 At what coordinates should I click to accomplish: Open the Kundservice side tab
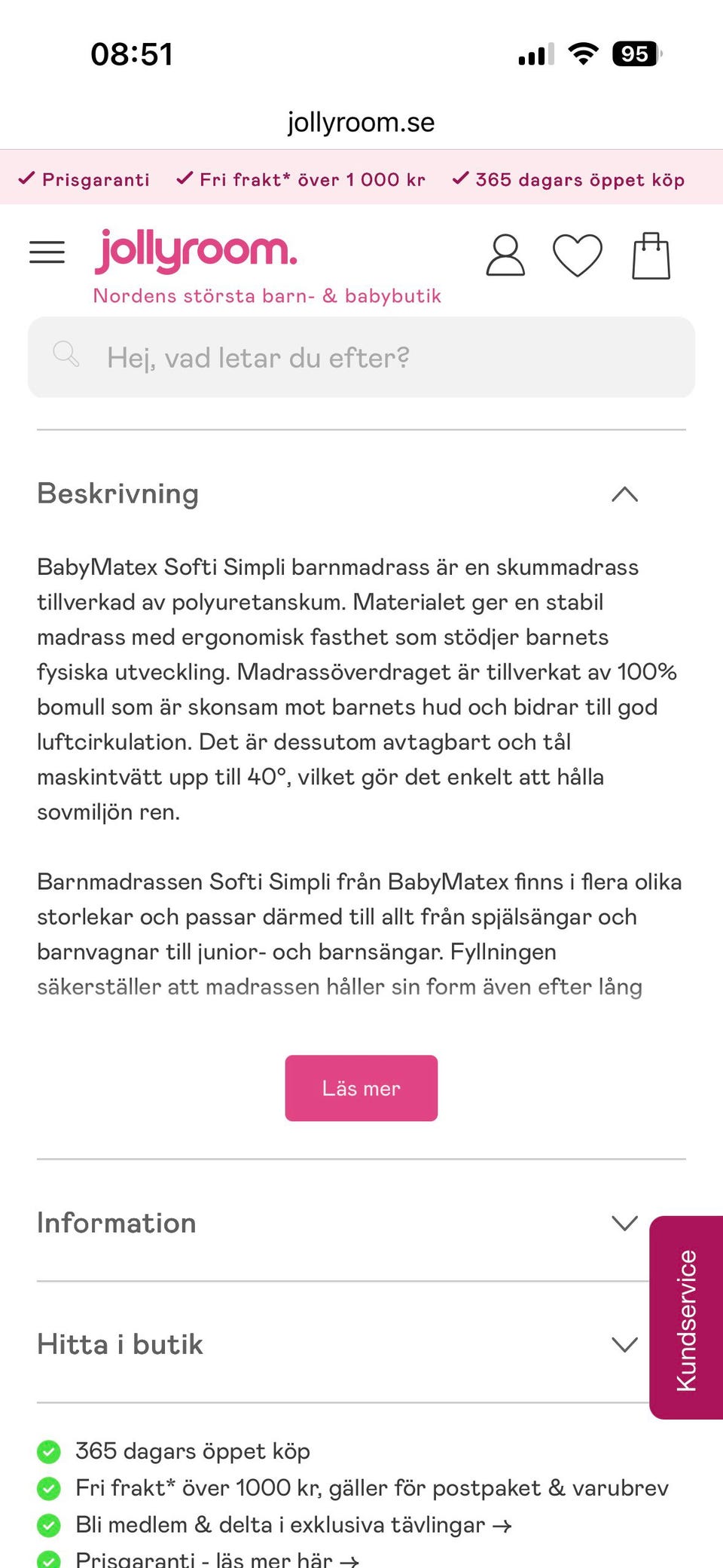pyautogui.click(x=686, y=1318)
